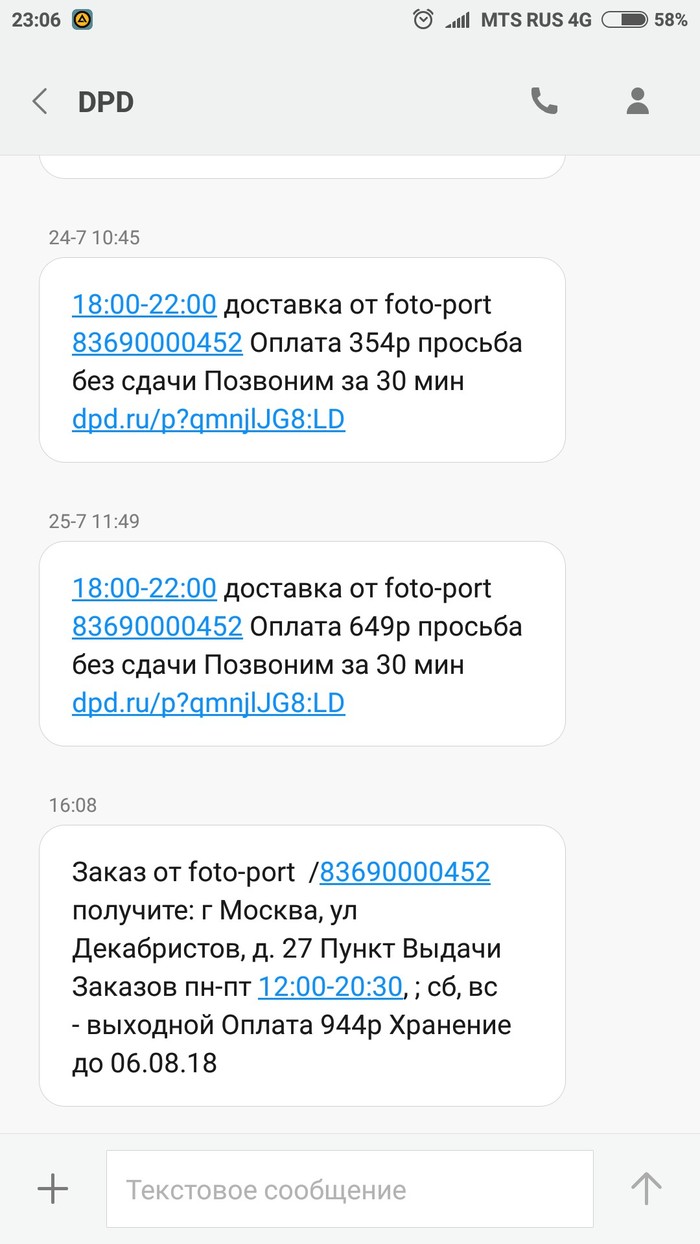The image size is (700, 1244).
Task: Open attachments with the plus icon
Action: click(x=52, y=1189)
